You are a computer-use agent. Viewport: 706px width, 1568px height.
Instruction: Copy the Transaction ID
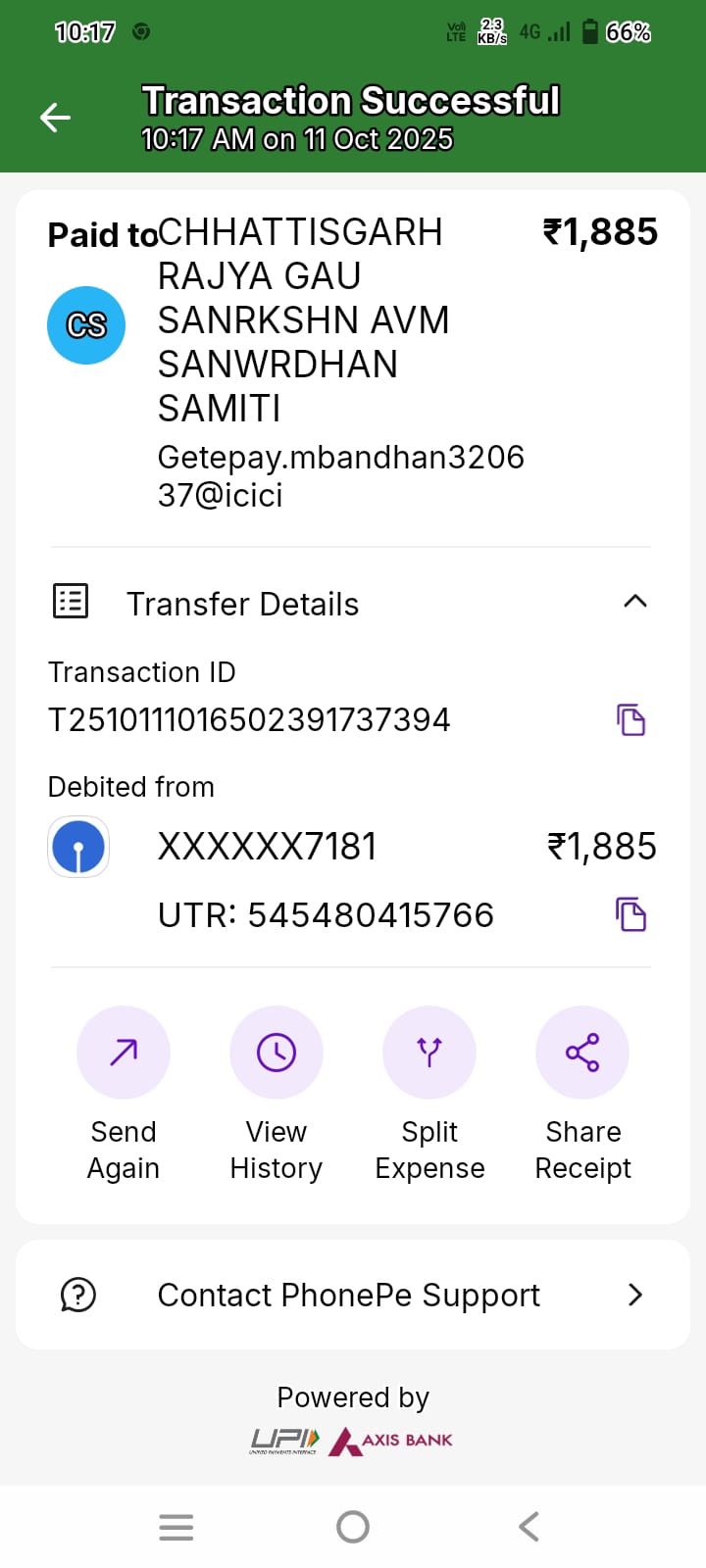630,719
